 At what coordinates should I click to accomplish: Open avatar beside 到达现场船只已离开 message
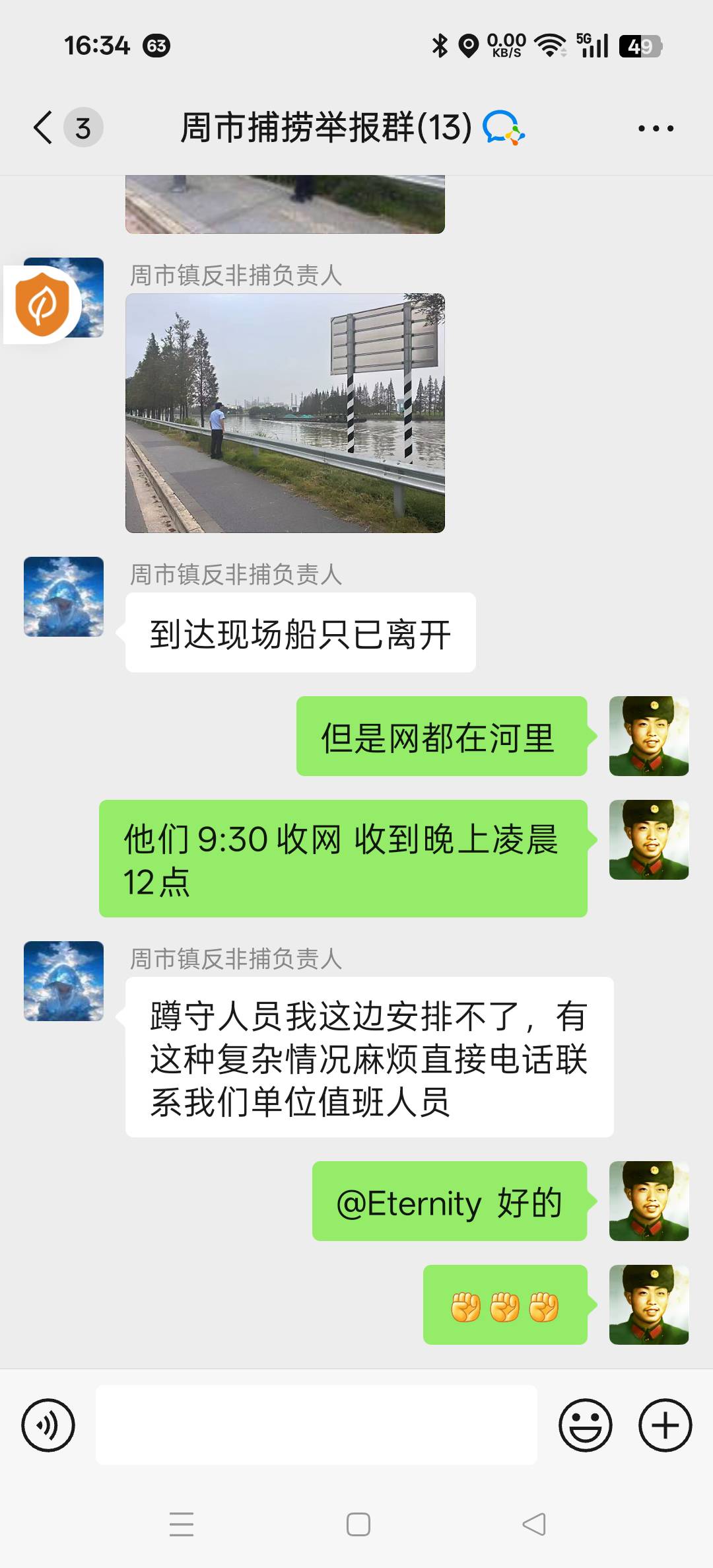click(63, 596)
